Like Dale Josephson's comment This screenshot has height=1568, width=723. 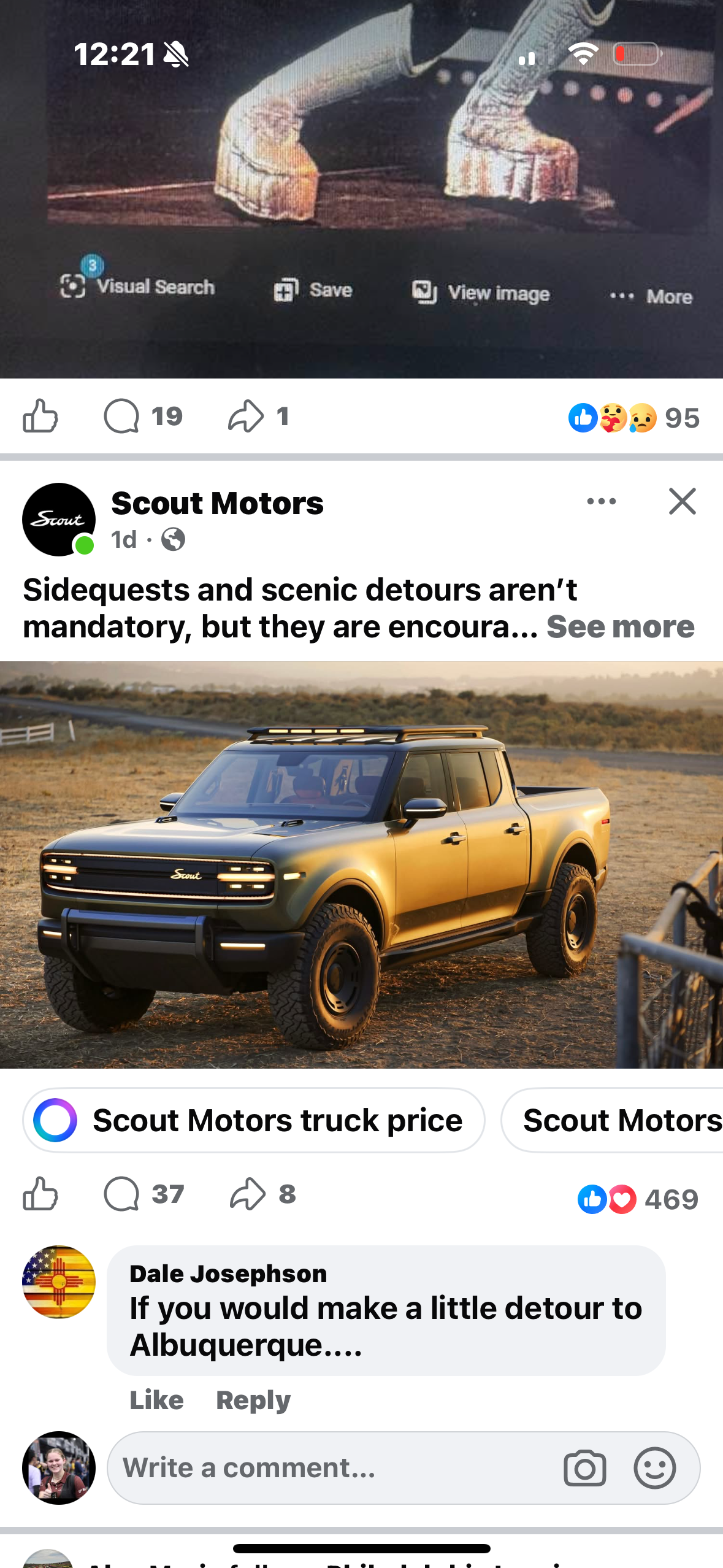(156, 1401)
